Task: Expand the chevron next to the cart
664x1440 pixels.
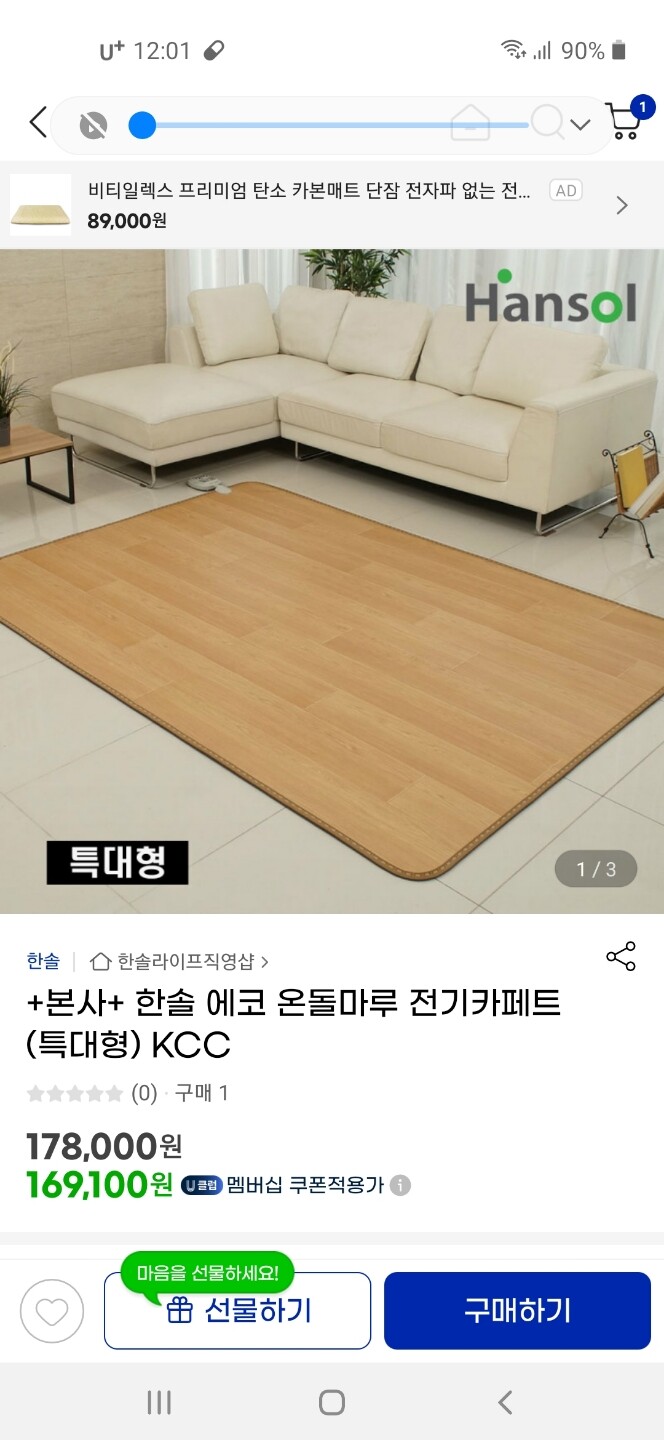Action: [x=580, y=125]
